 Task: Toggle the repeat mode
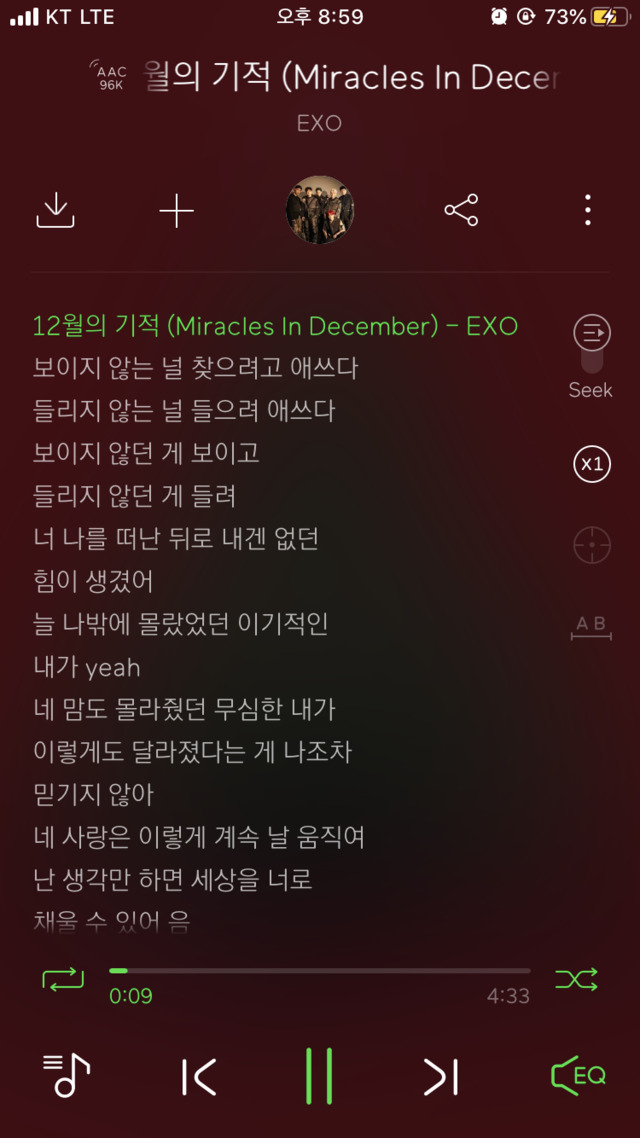pyautogui.click(x=64, y=978)
